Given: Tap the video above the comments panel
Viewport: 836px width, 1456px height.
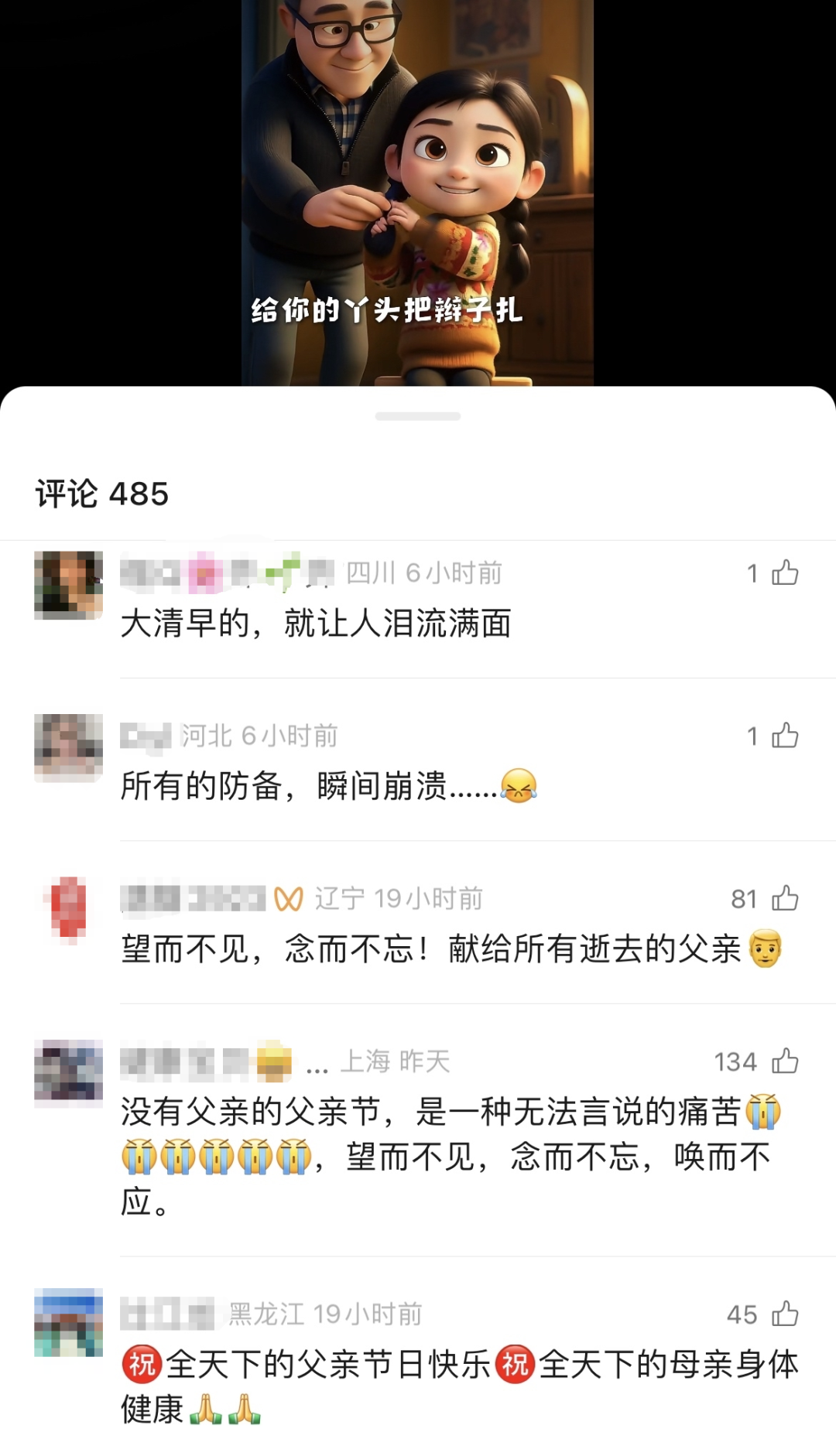Looking at the screenshot, I should pyautogui.click(x=417, y=193).
